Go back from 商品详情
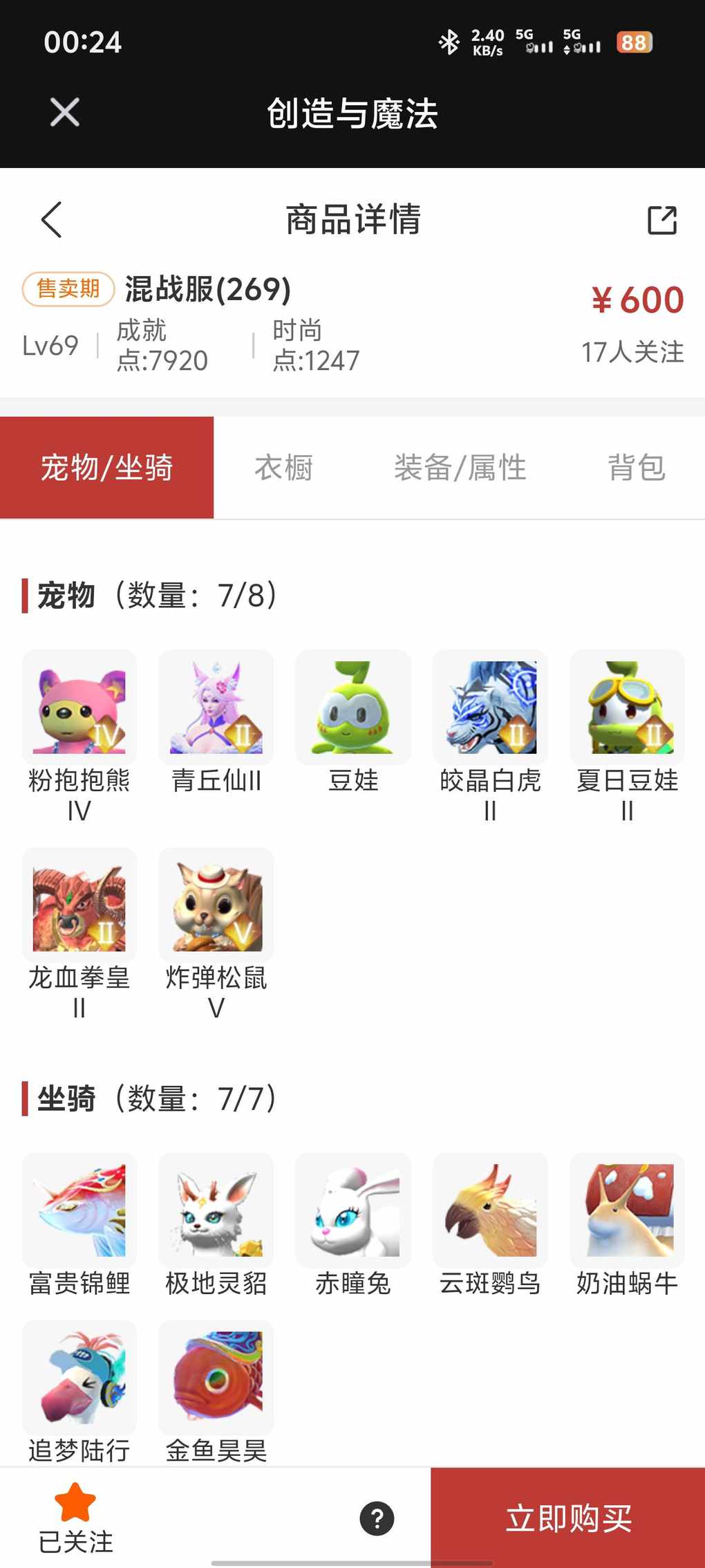 52,220
